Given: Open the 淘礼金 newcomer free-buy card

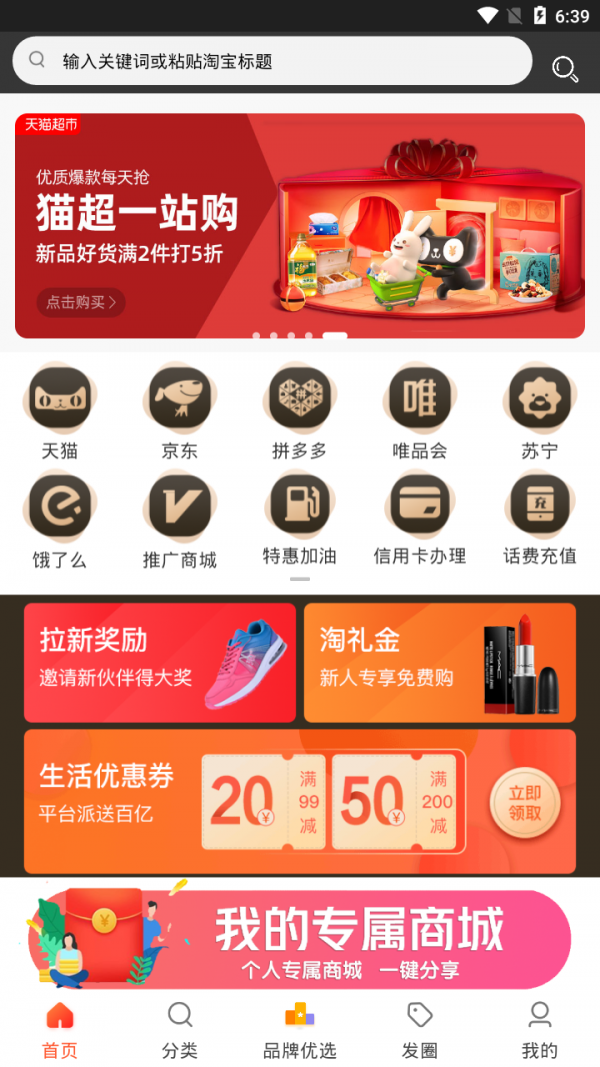Looking at the screenshot, I should pyautogui.click(x=440, y=662).
